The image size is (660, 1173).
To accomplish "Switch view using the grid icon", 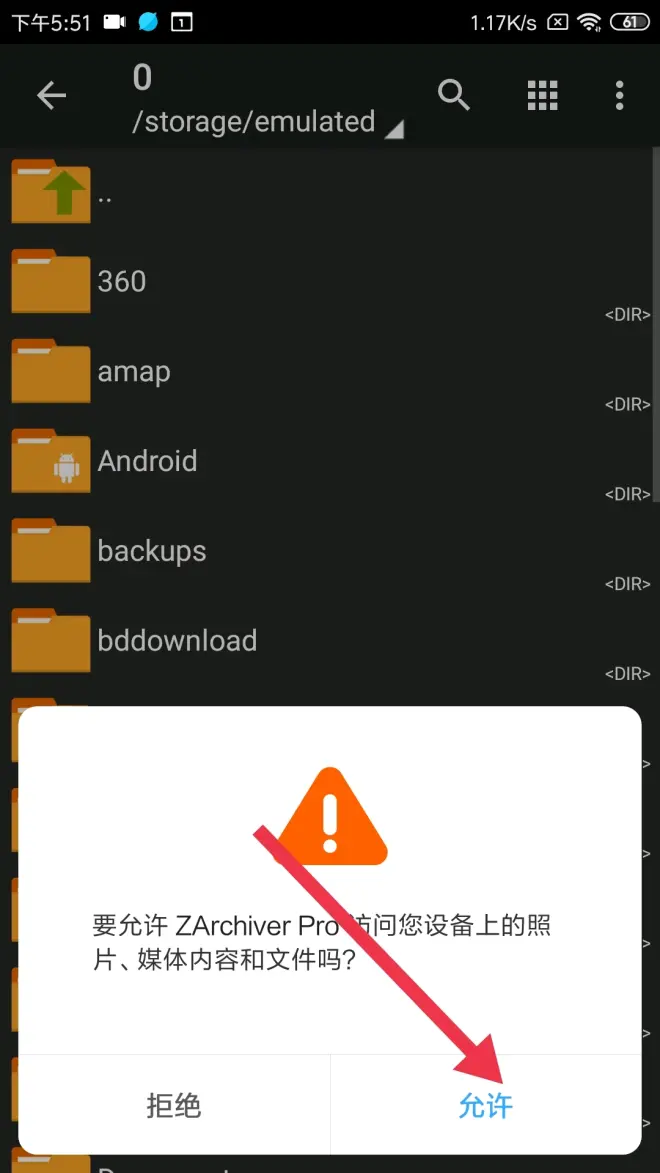I will click(x=543, y=96).
